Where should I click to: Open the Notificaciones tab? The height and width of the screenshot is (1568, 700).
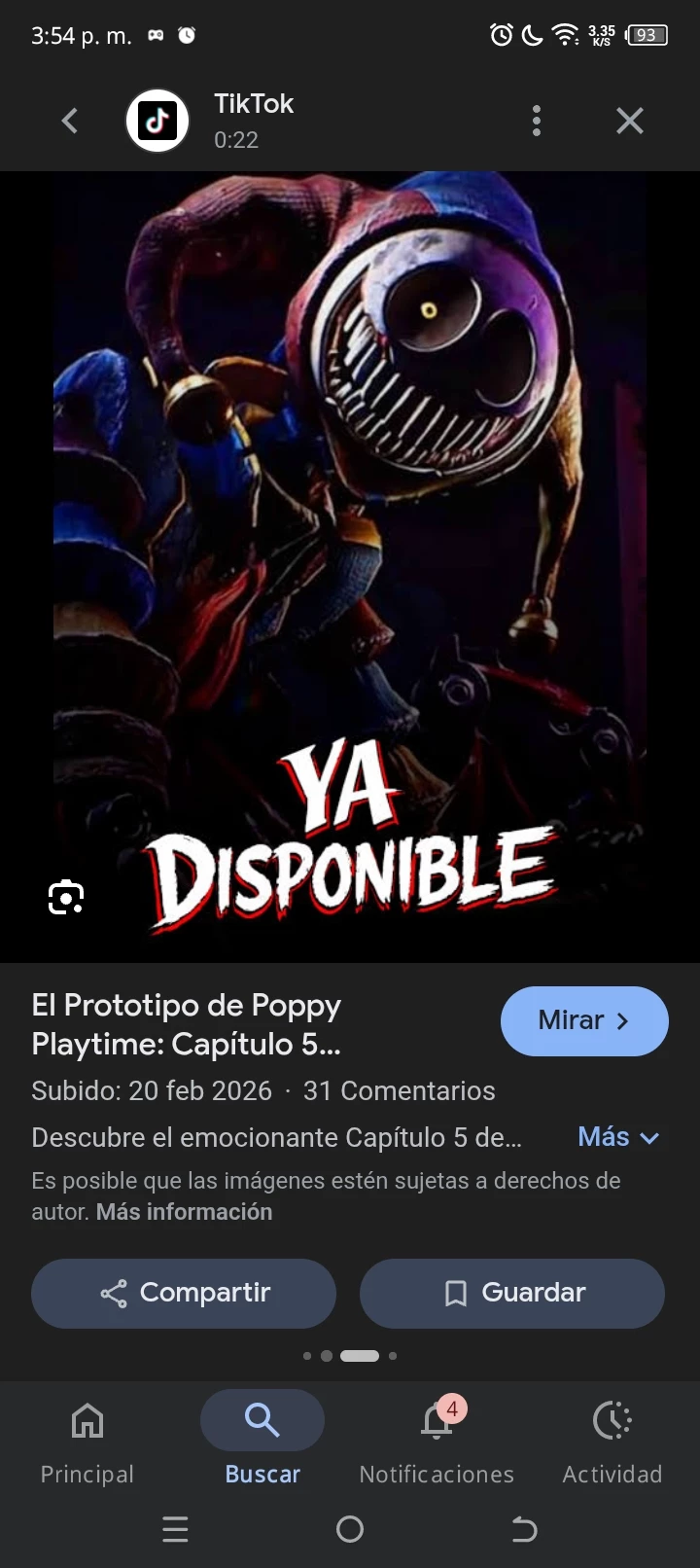click(x=437, y=1439)
